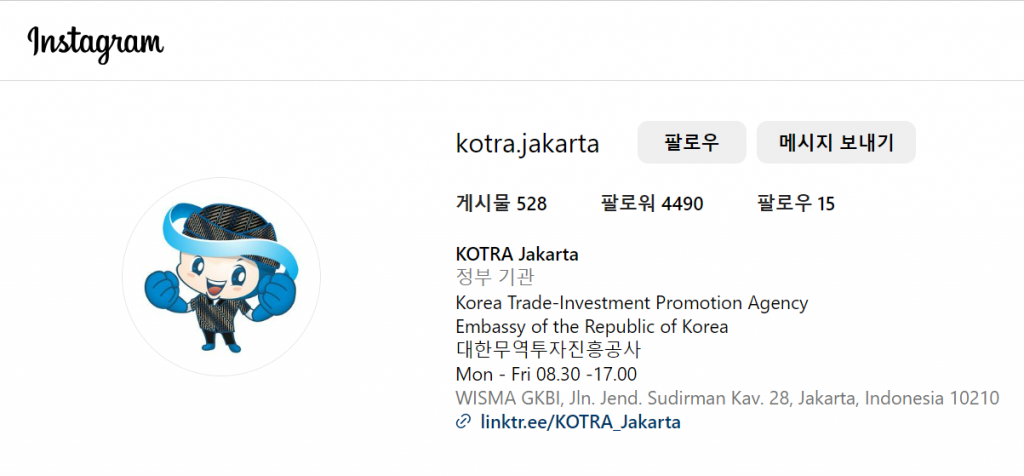1024x476 pixels.
Task: Open the WISMA GKBI address location
Action: tap(727, 398)
